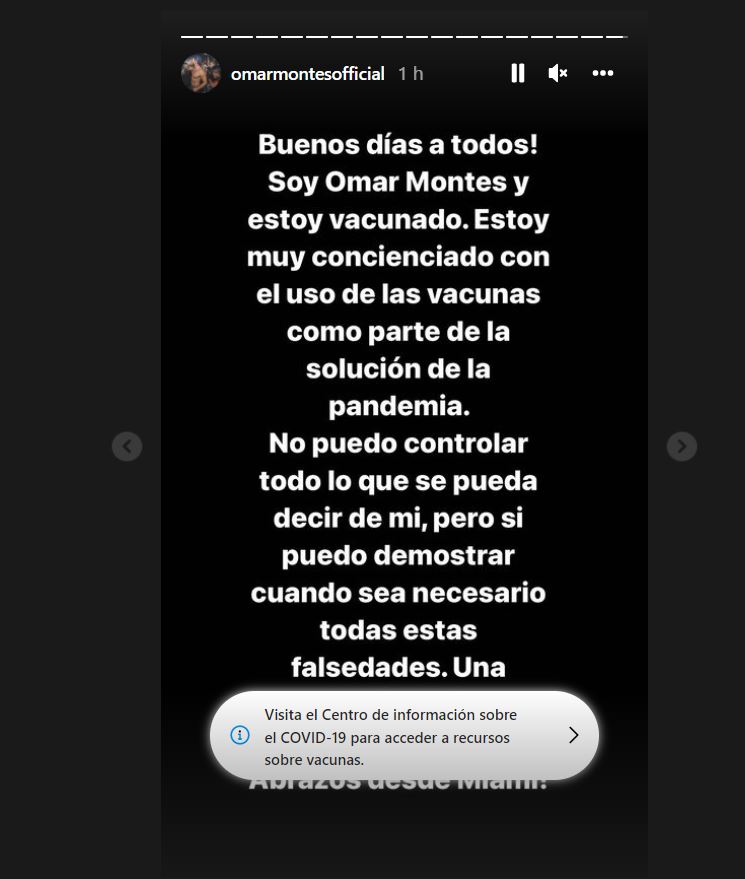
Task: Open the omarmontesofficial username link
Action: coord(307,74)
